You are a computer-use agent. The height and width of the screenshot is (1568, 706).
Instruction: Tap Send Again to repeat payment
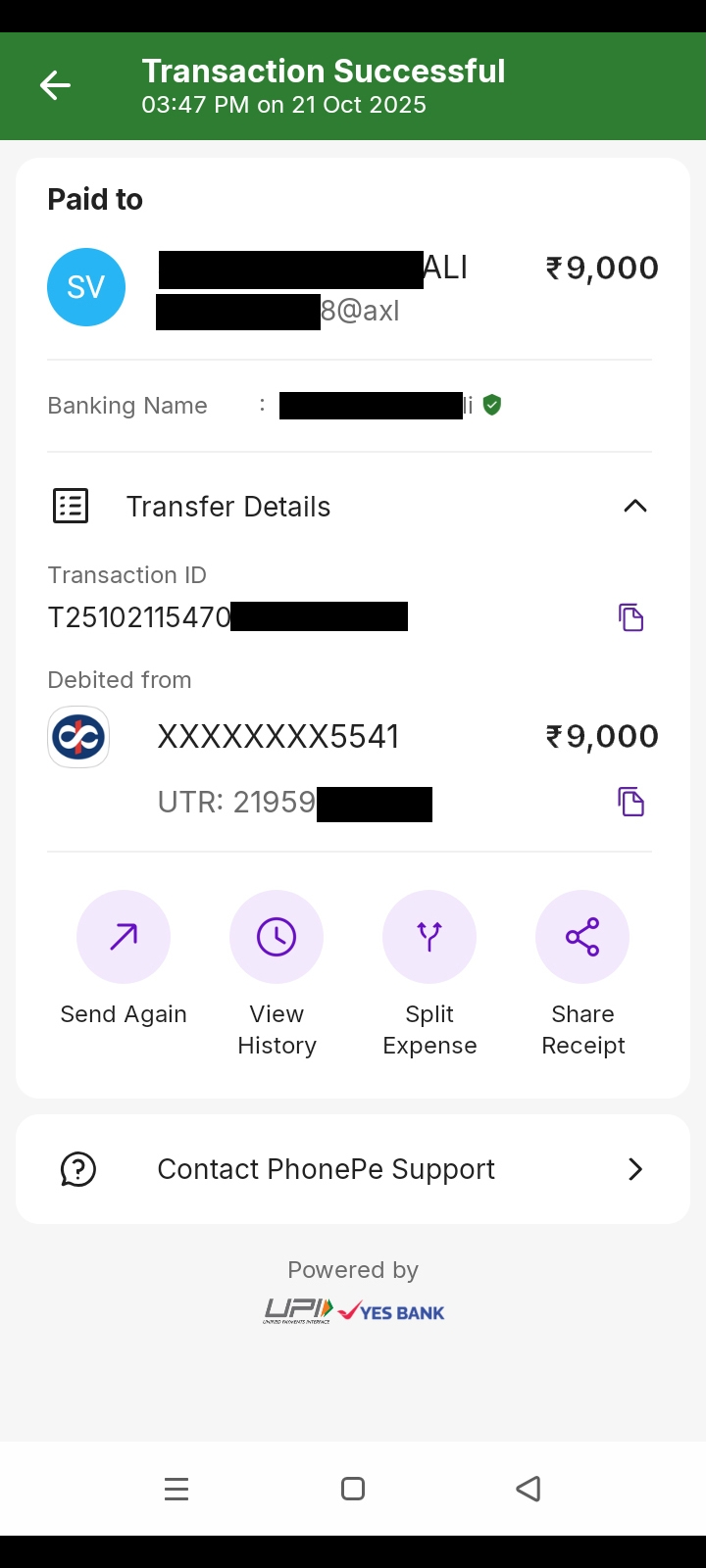(124, 937)
